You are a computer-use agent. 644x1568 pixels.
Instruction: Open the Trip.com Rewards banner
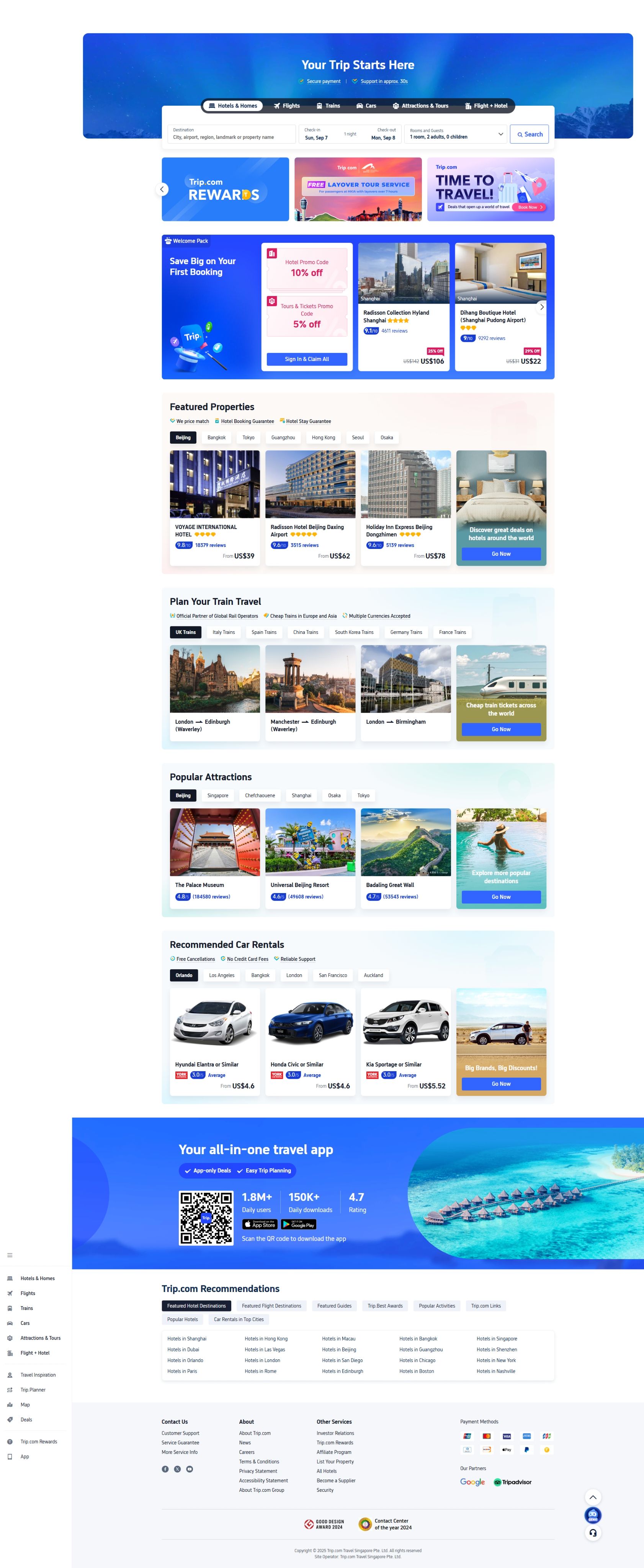click(x=225, y=189)
